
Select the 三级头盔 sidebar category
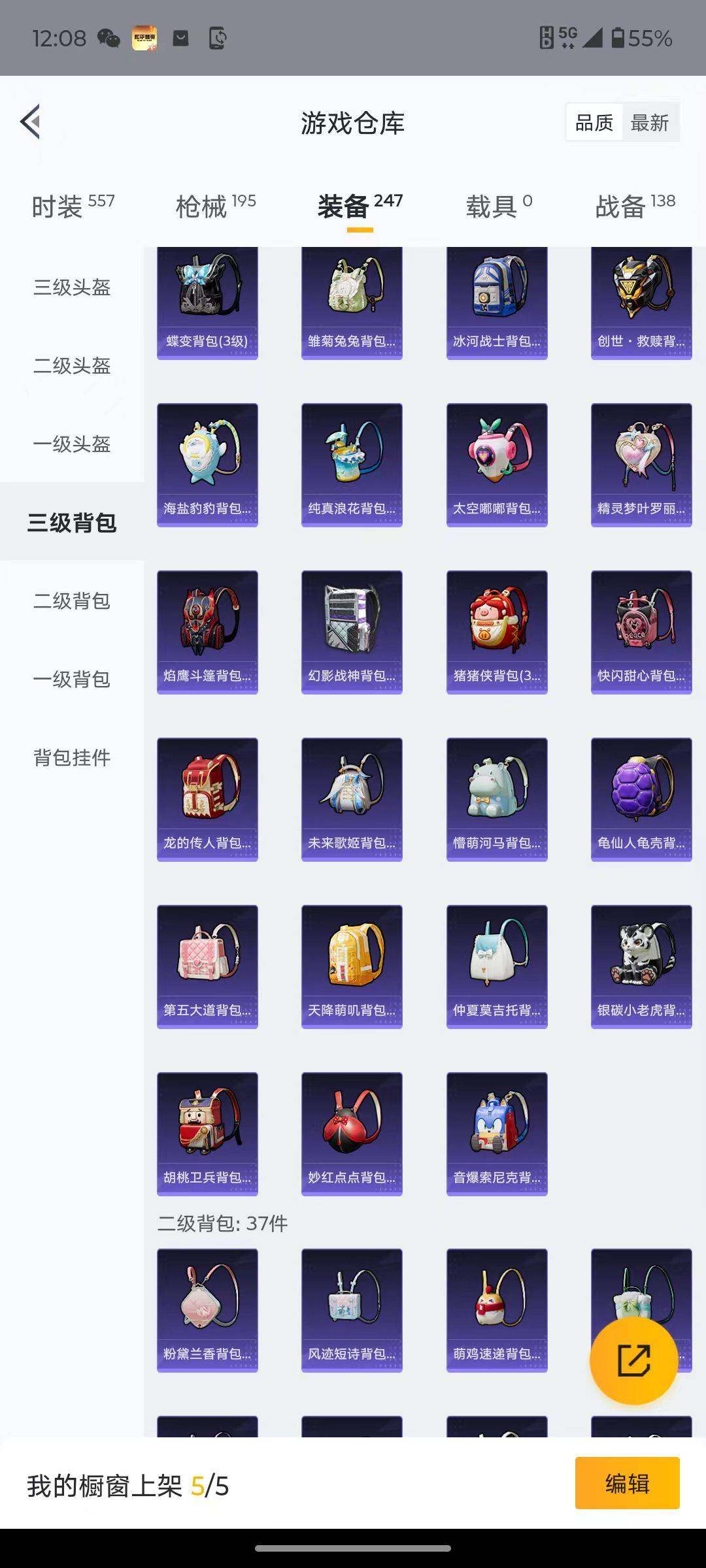pyautogui.click(x=72, y=288)
